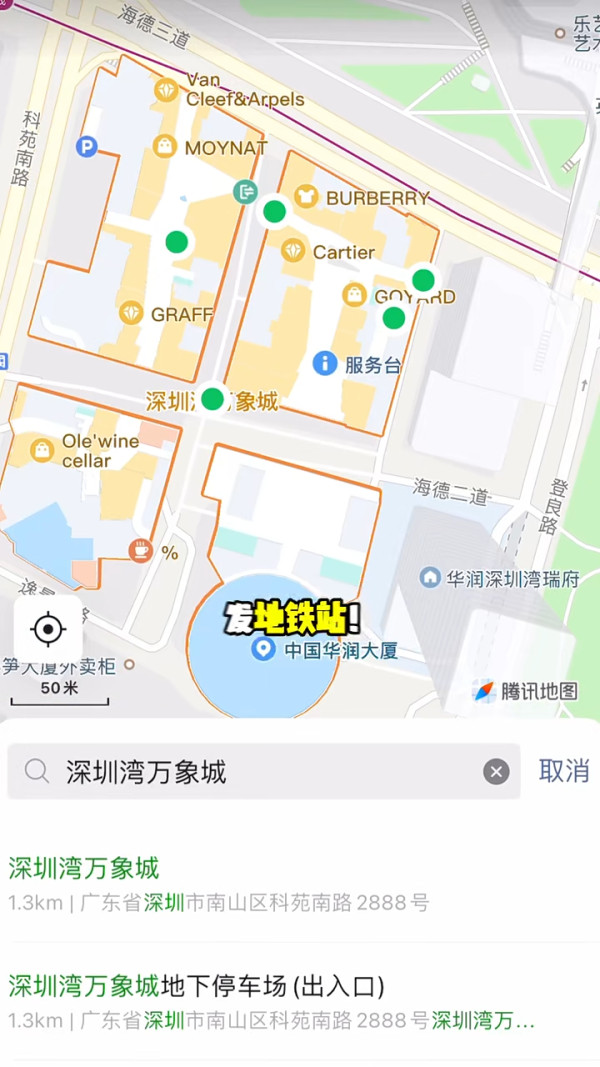Screen dimensions: 600x1067
Task: Tap the BURBERRY store marker on map
Action: pyautogui.click(x=306, y=197)
